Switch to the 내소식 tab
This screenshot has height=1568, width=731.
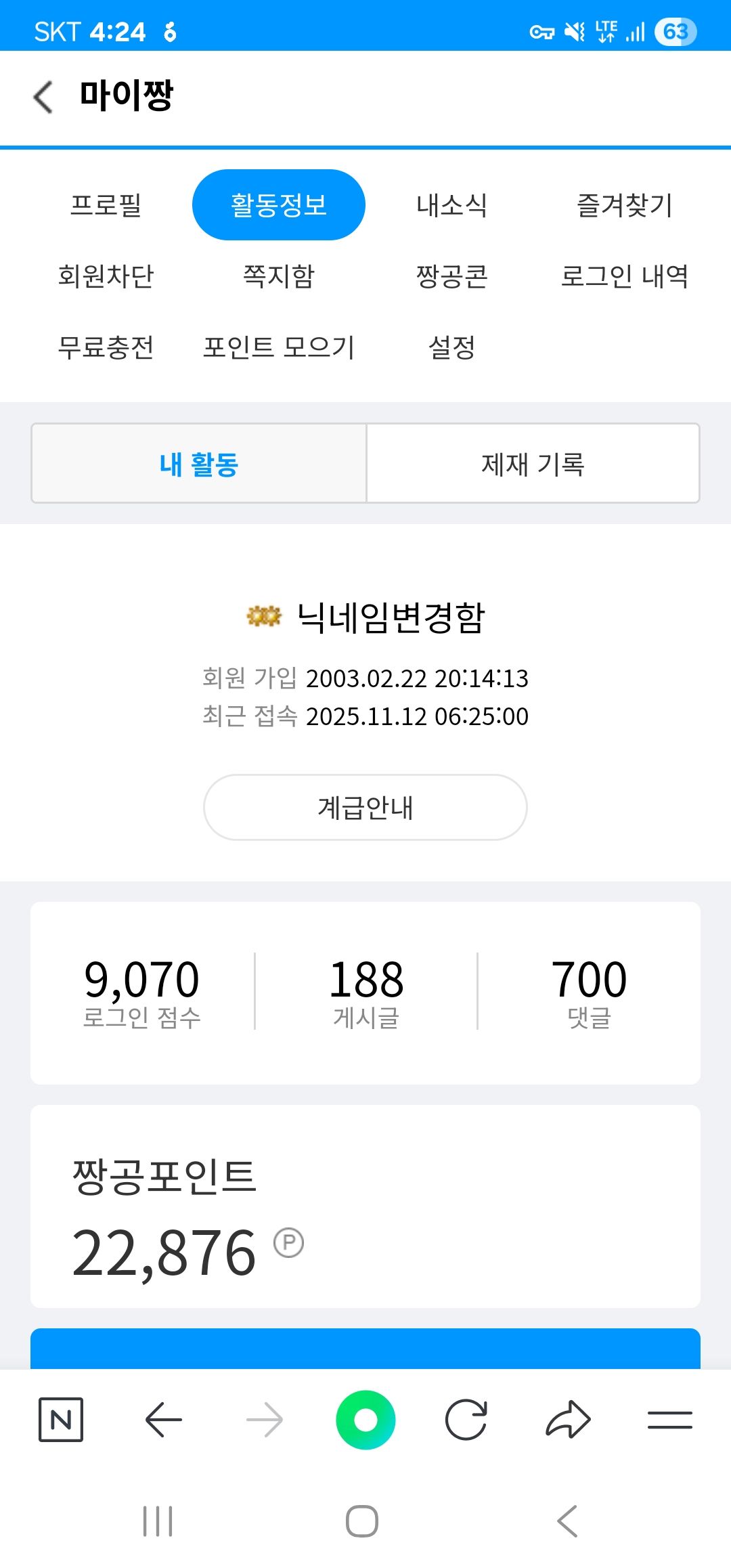451,205
